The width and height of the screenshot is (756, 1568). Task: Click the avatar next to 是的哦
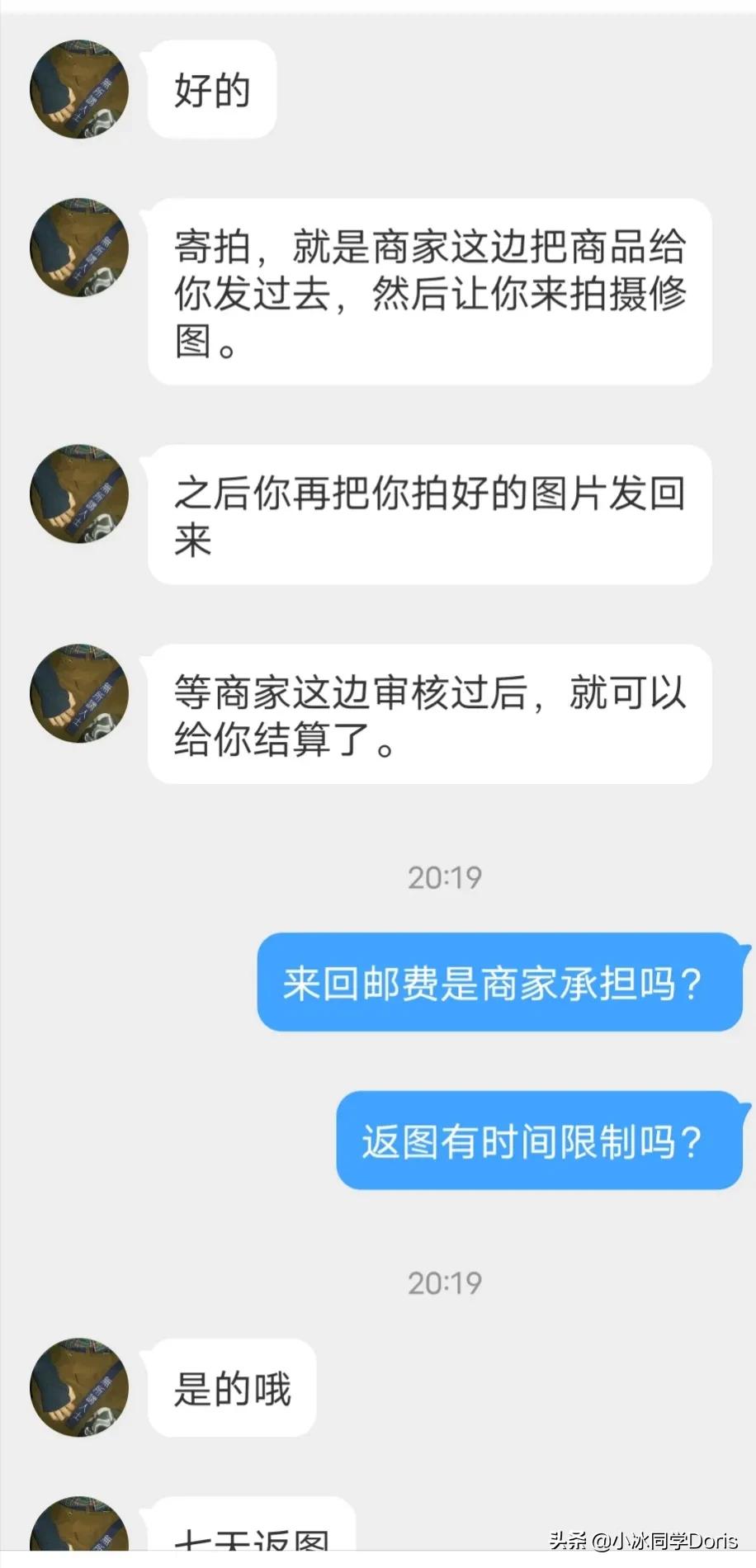[x=78, y=1389]
